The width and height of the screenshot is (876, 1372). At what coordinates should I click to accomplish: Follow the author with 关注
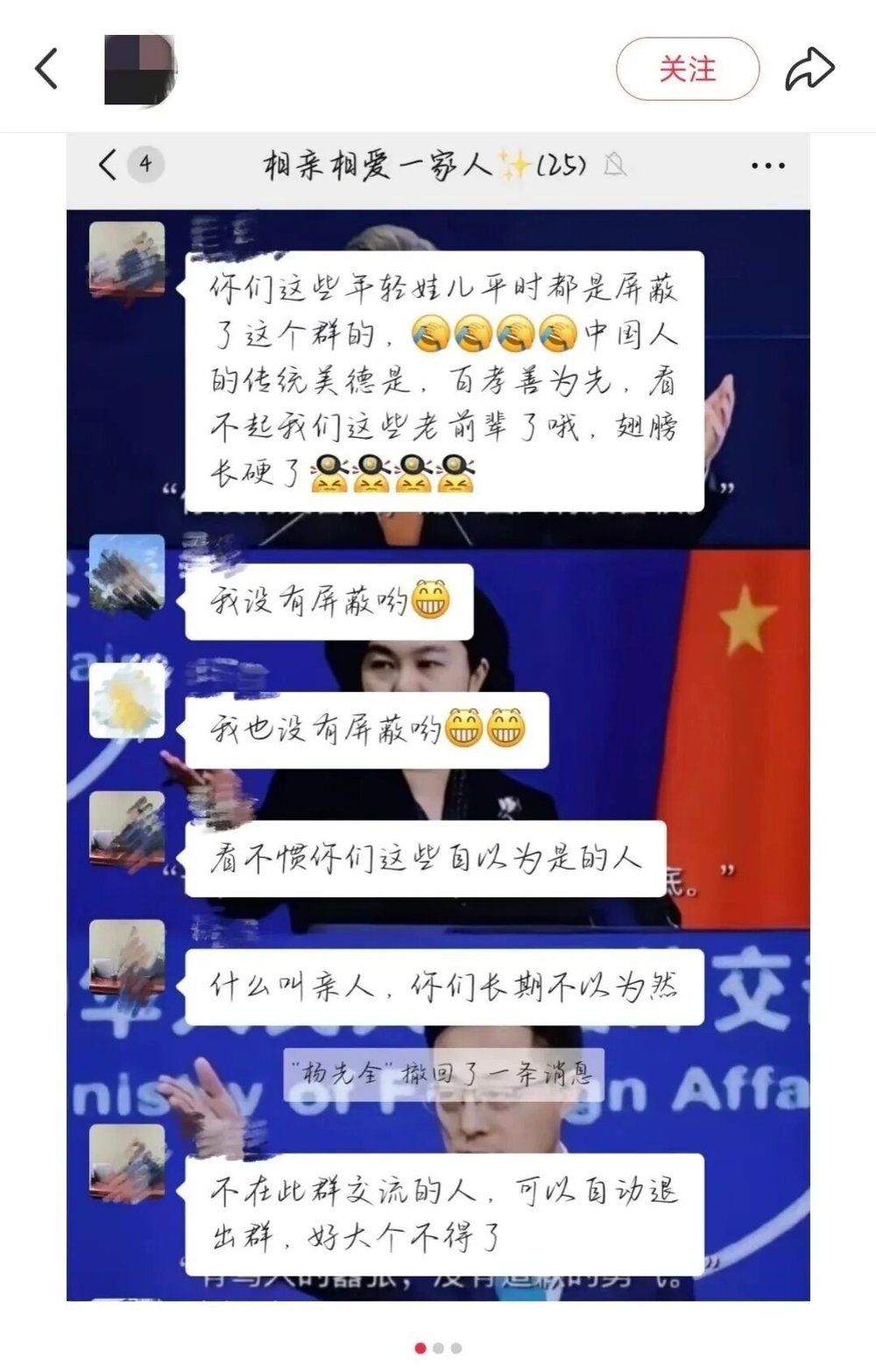[x=687, y=69]
